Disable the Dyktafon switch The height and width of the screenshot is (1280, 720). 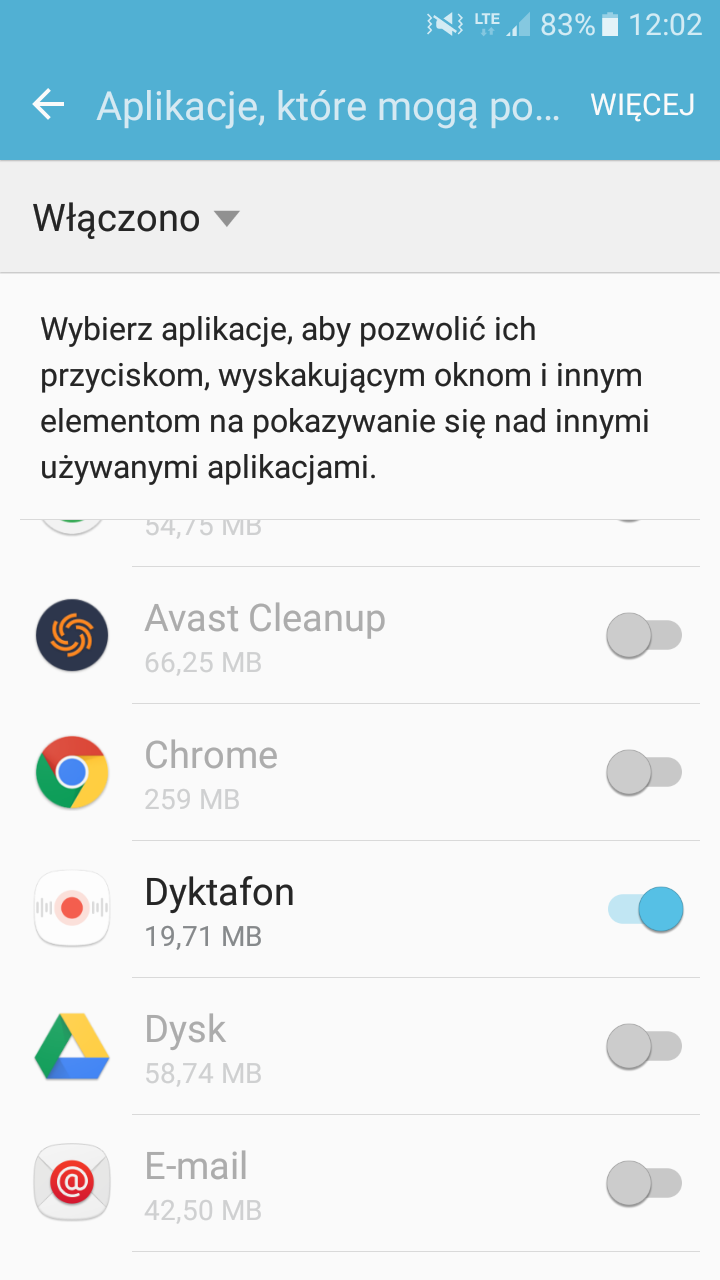(644, 910)
